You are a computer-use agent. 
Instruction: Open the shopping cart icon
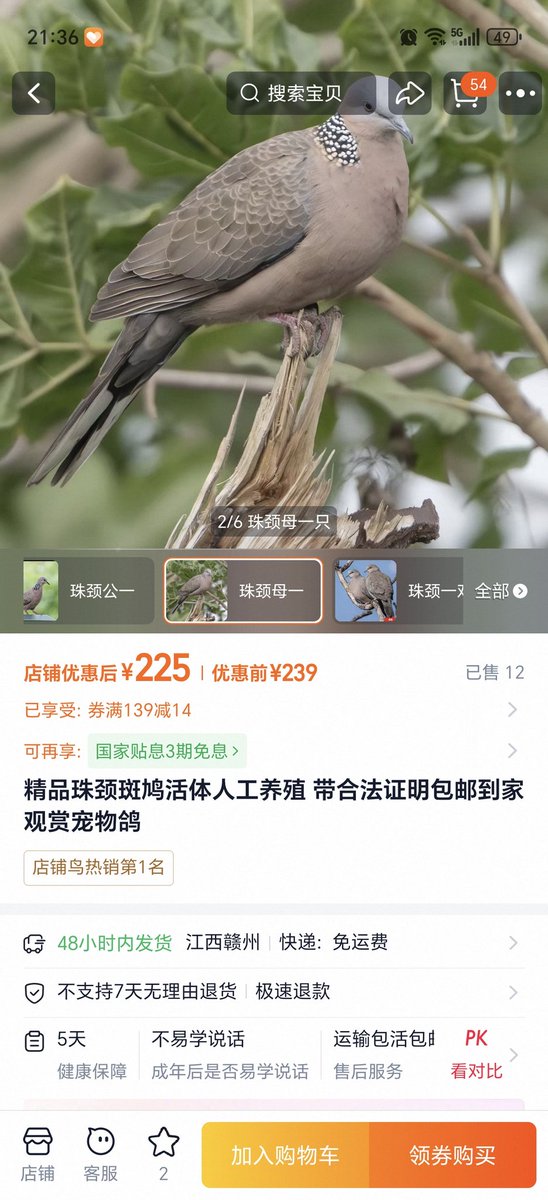[465, 94]
